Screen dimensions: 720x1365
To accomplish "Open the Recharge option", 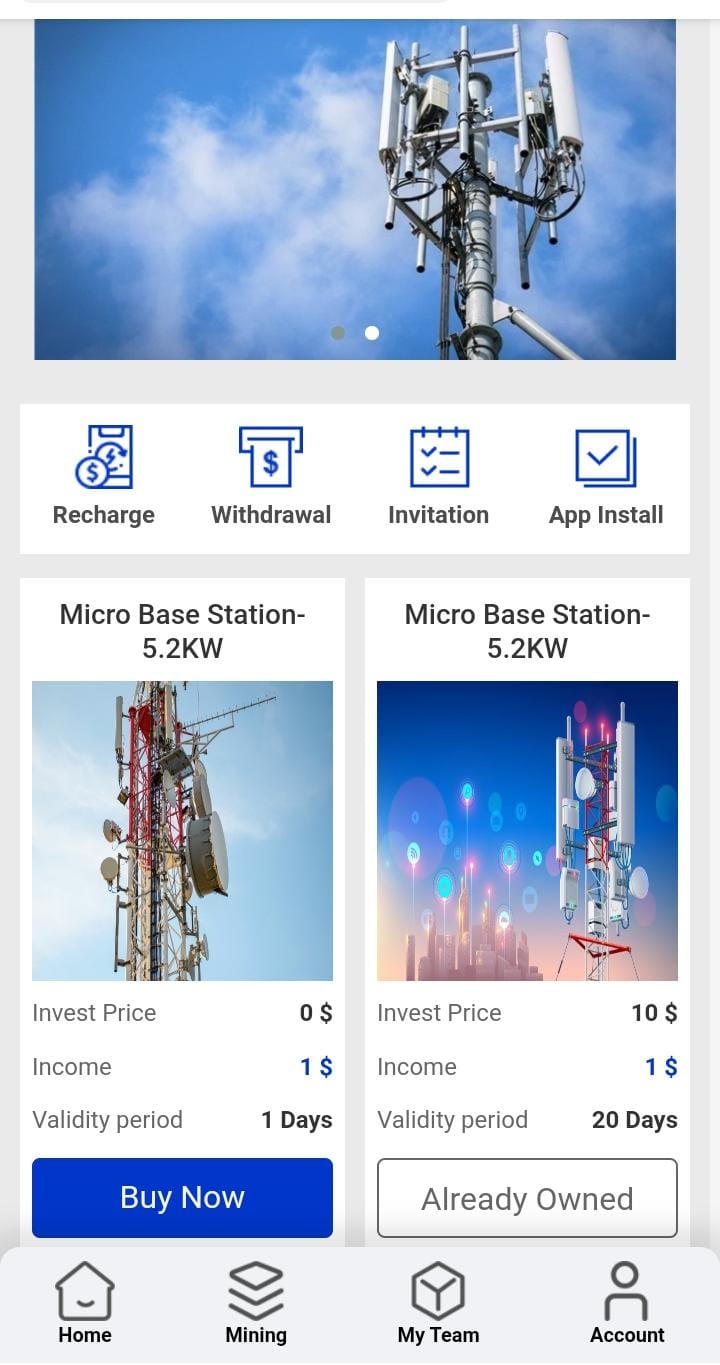I will 104,476.
